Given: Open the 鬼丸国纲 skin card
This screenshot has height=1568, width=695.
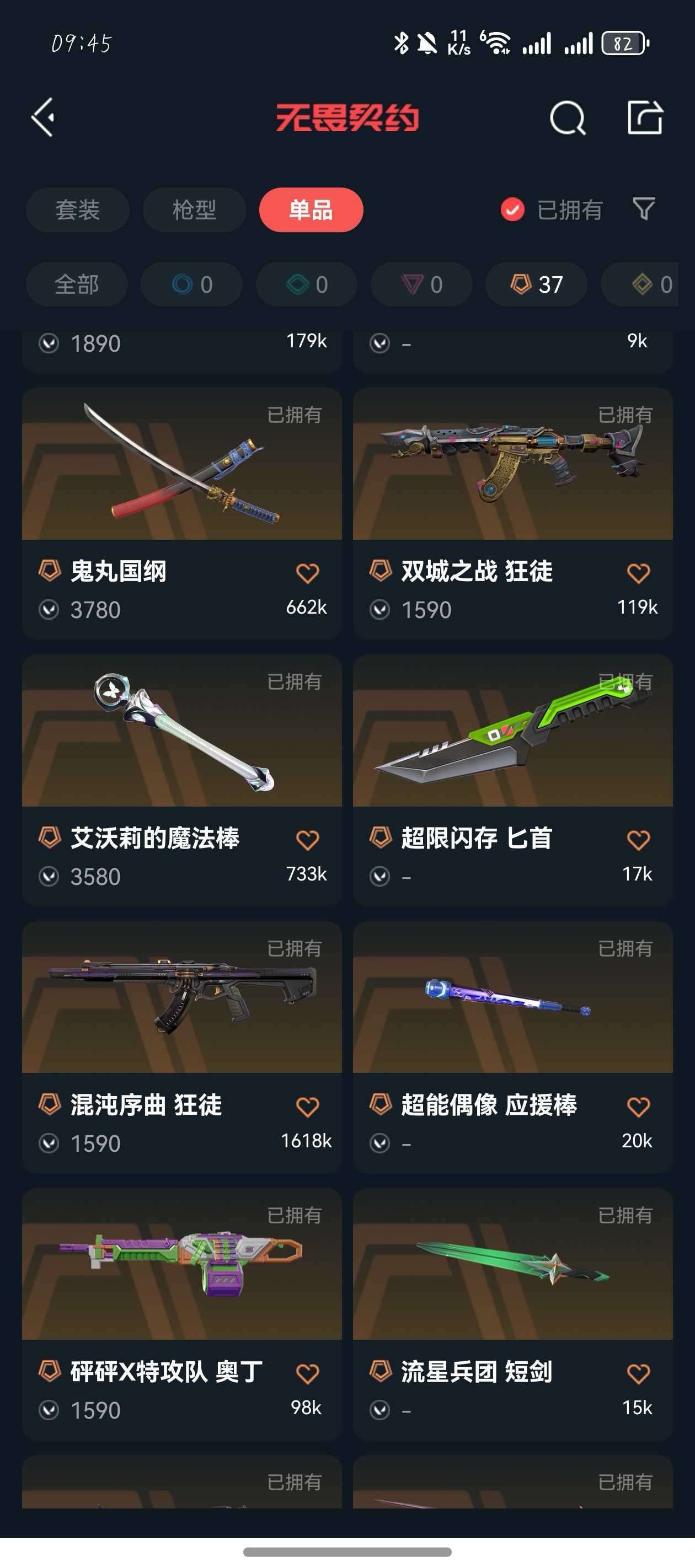Looking at the screenshot, I should [181, 475].
